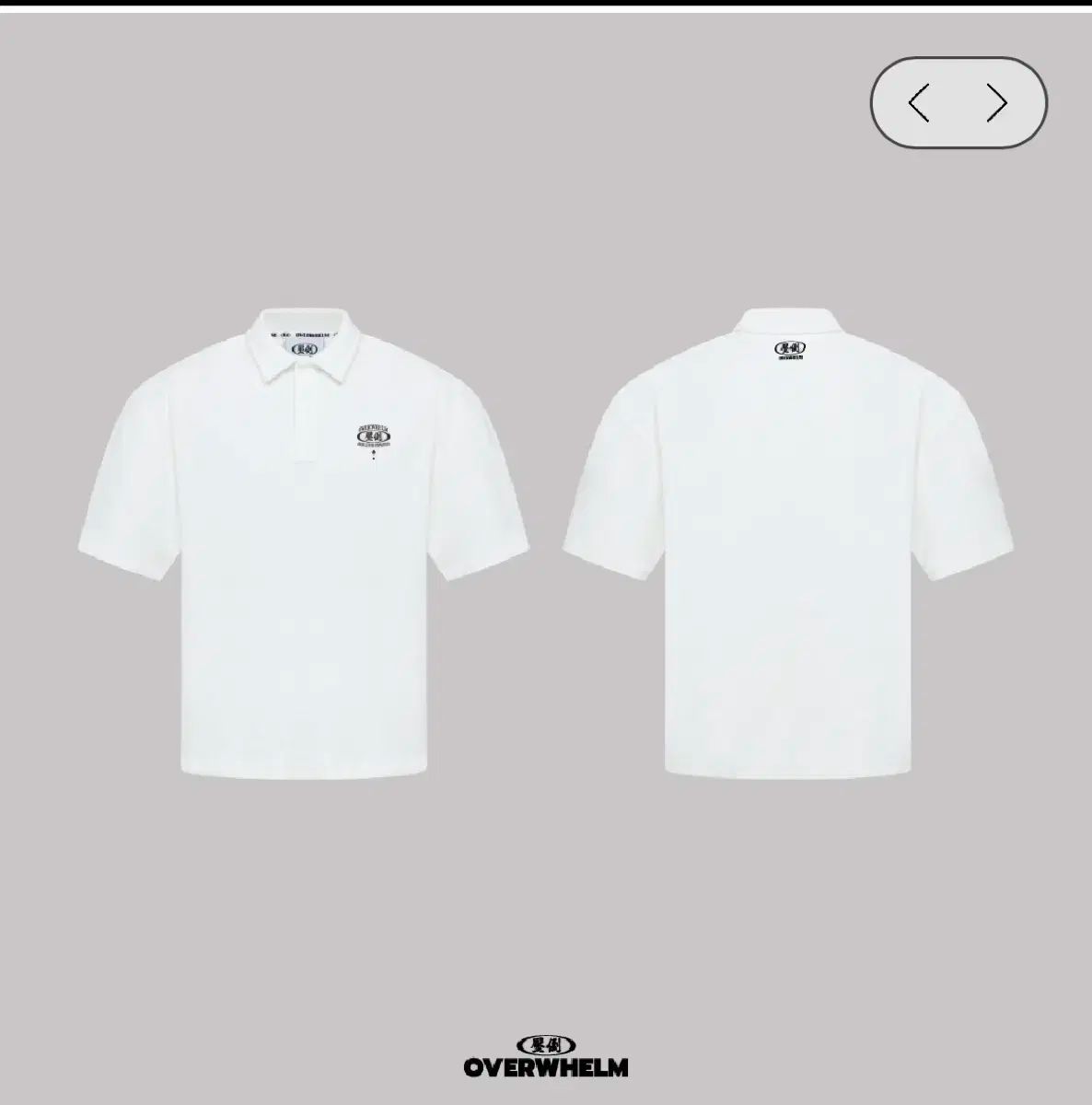Show the next product image

pyautogui.click(x=997, y=102)
